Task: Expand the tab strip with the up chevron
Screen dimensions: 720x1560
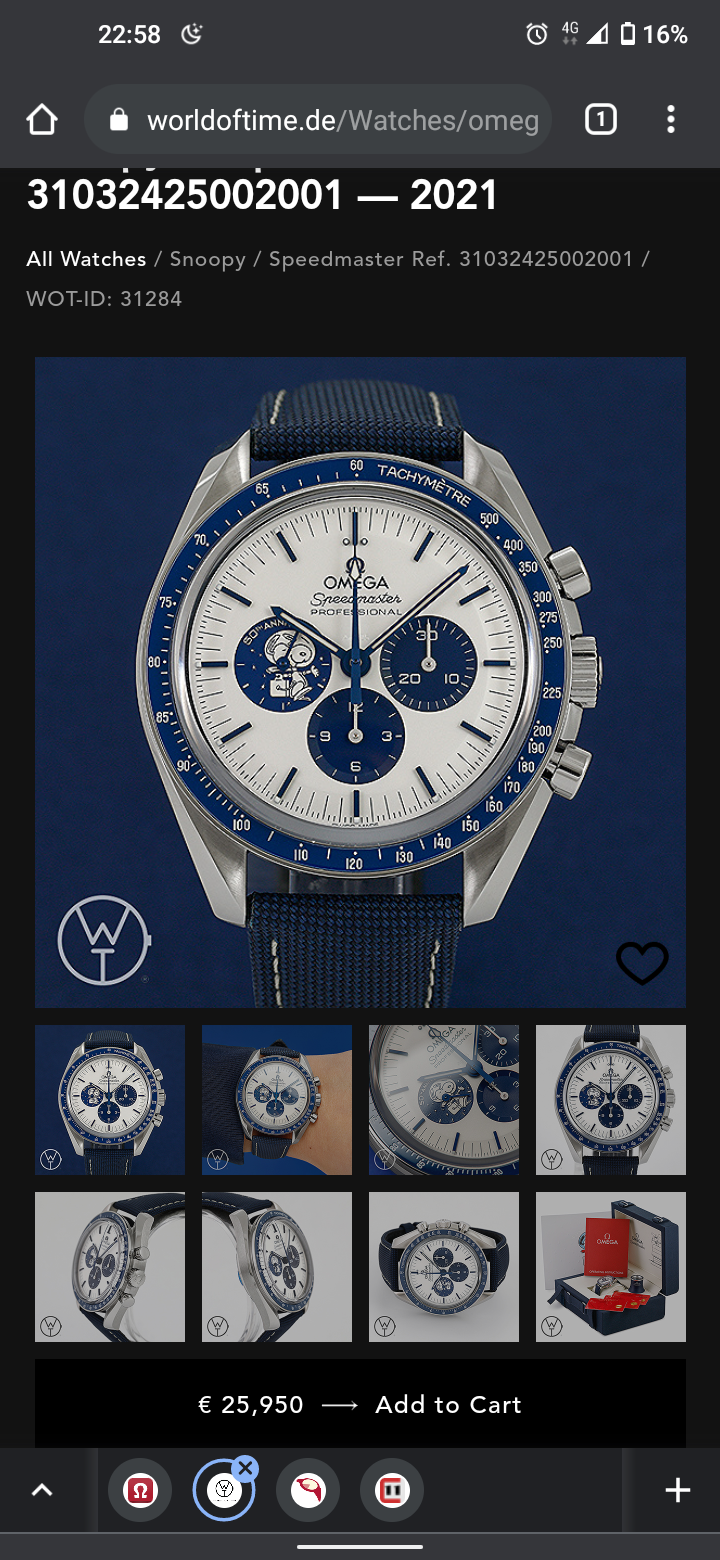Action: pos(42,1490)
